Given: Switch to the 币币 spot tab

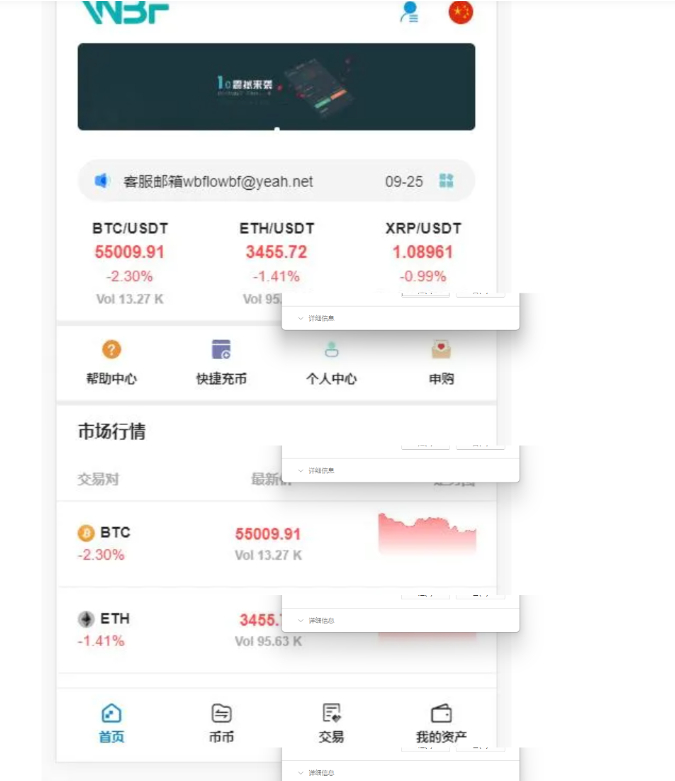Looking at the screenshot, I should pos(221,723).
